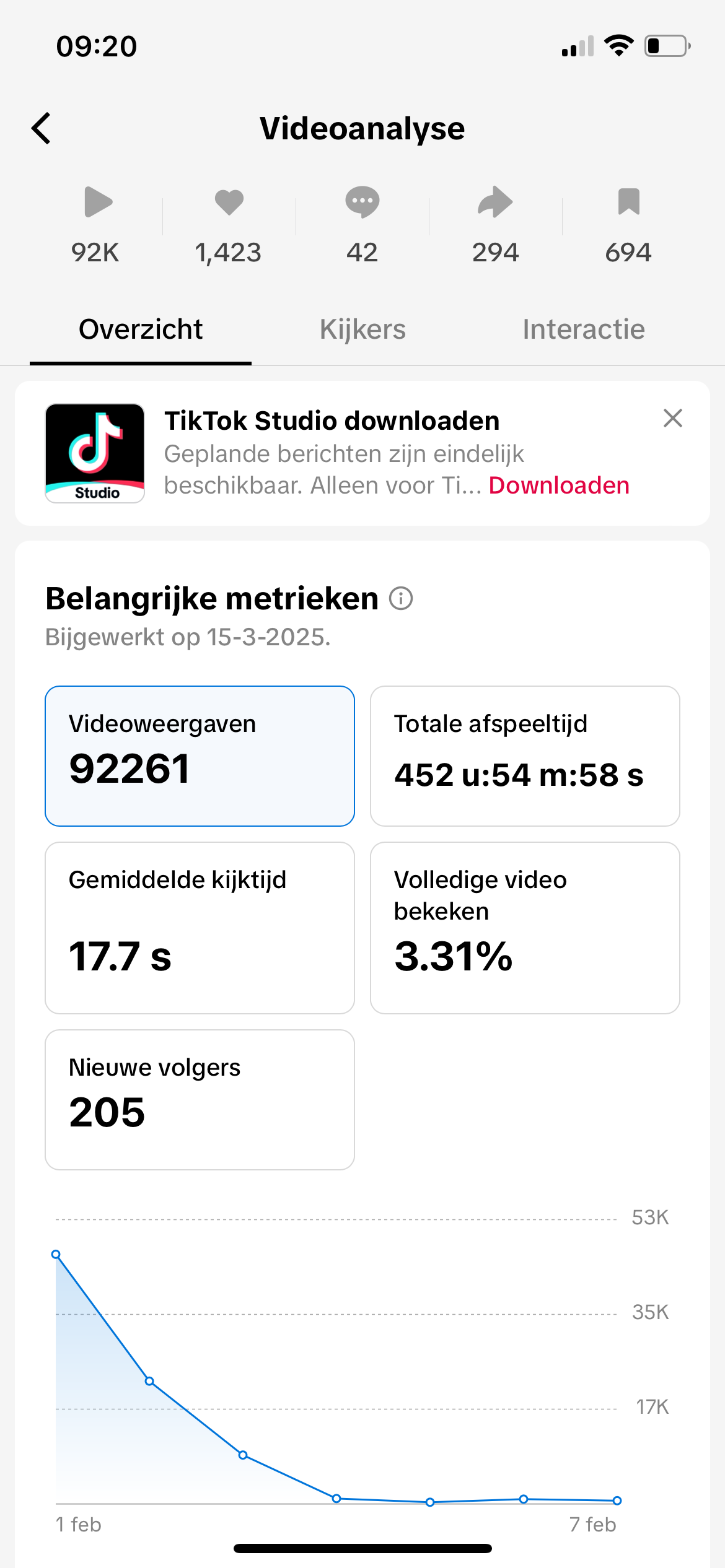Switch to the Interactie tab
Image resolution: width=725 pixels, height=1568 pixels.
click(583, 329)
